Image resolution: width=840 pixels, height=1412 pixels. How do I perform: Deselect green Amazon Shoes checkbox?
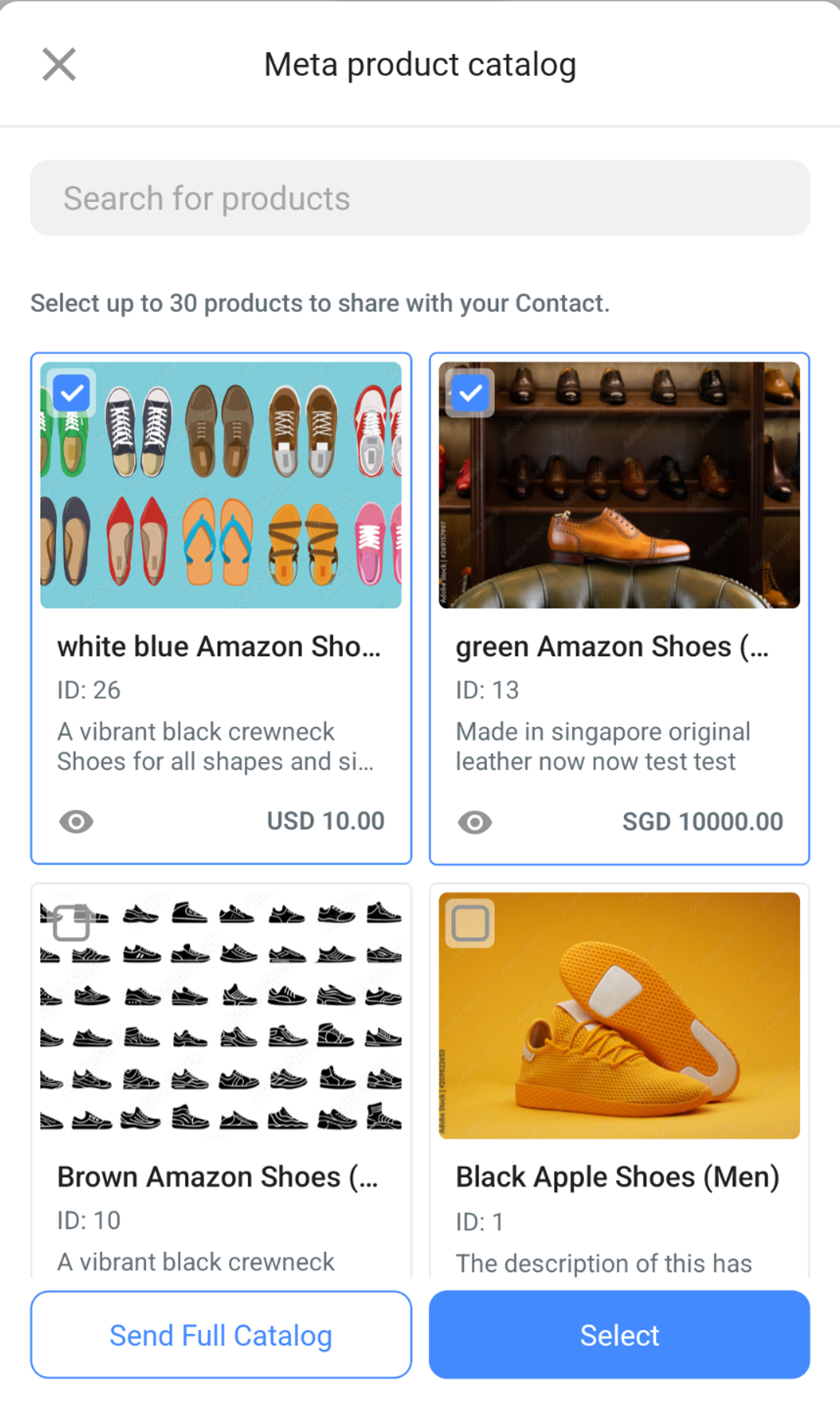coord(470,393)
